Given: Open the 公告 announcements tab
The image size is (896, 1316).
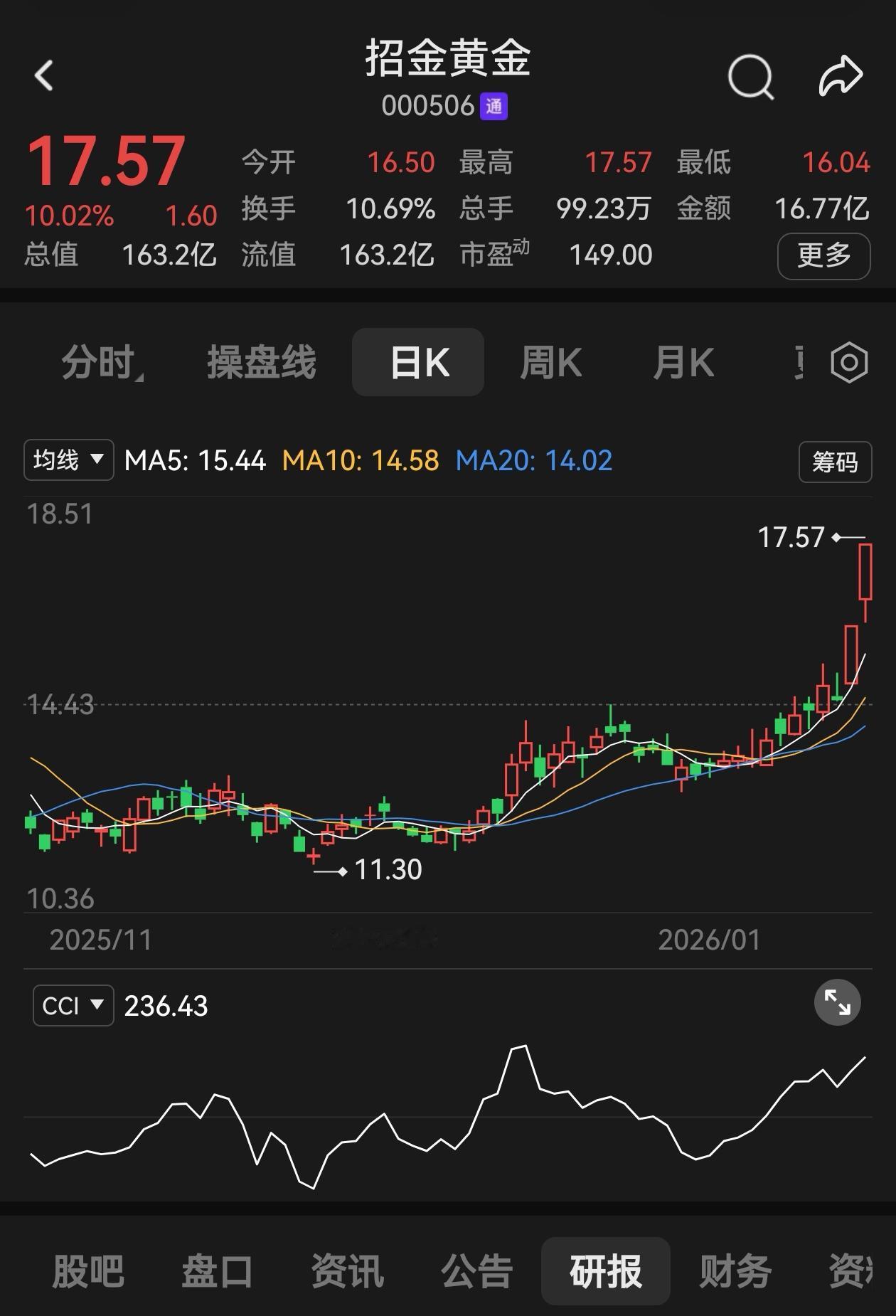Looking at the screenshot, I should 476,1271.
